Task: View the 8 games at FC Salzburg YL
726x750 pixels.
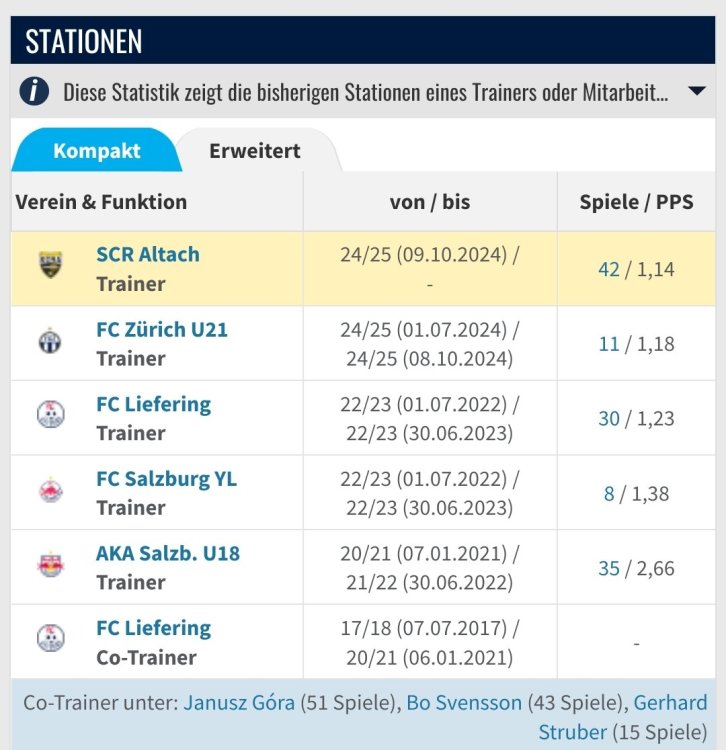Action: [608, 494]
